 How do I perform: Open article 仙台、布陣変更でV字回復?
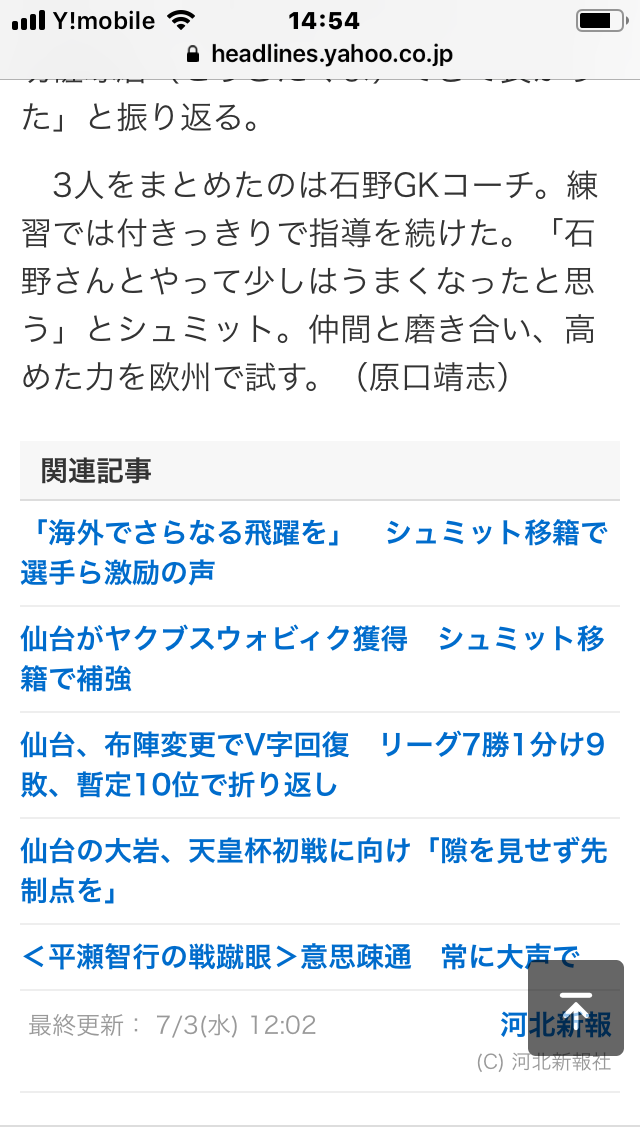[x=313, y=764]
